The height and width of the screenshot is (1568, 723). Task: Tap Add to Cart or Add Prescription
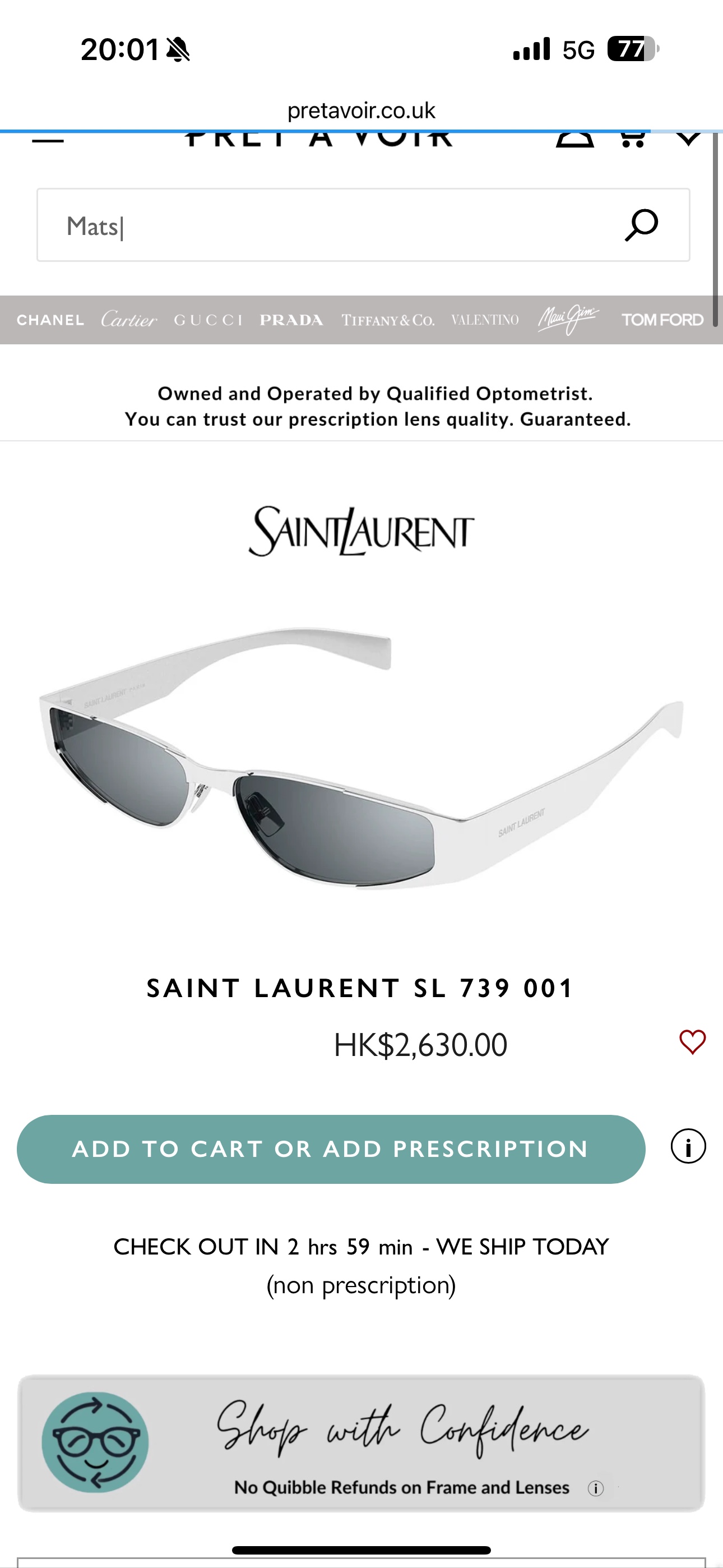pyautogui.click(x=331, y=1149)
